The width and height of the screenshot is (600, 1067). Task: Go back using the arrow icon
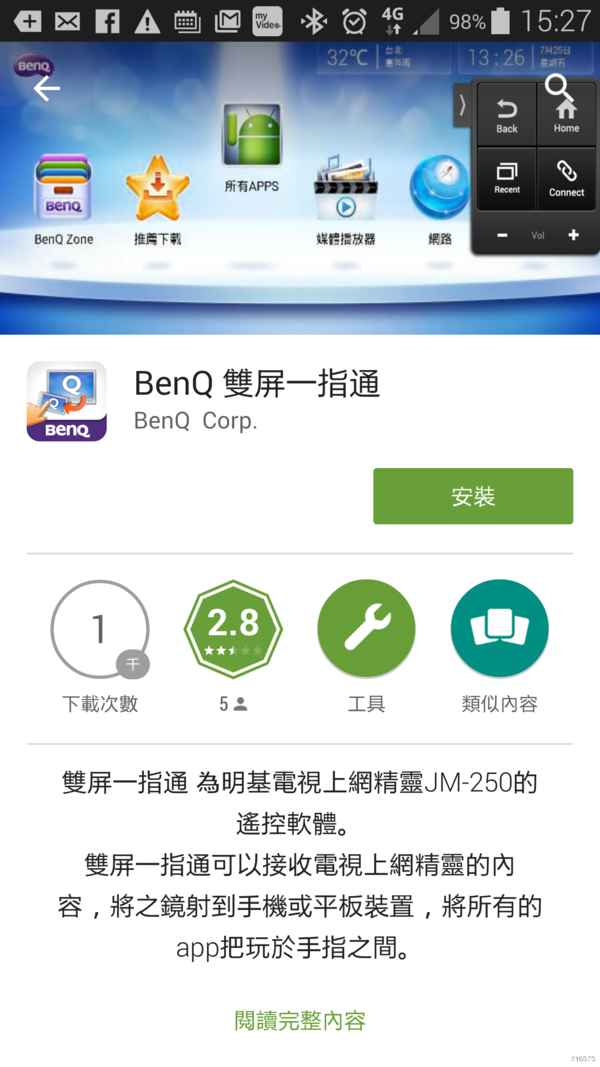46,89
